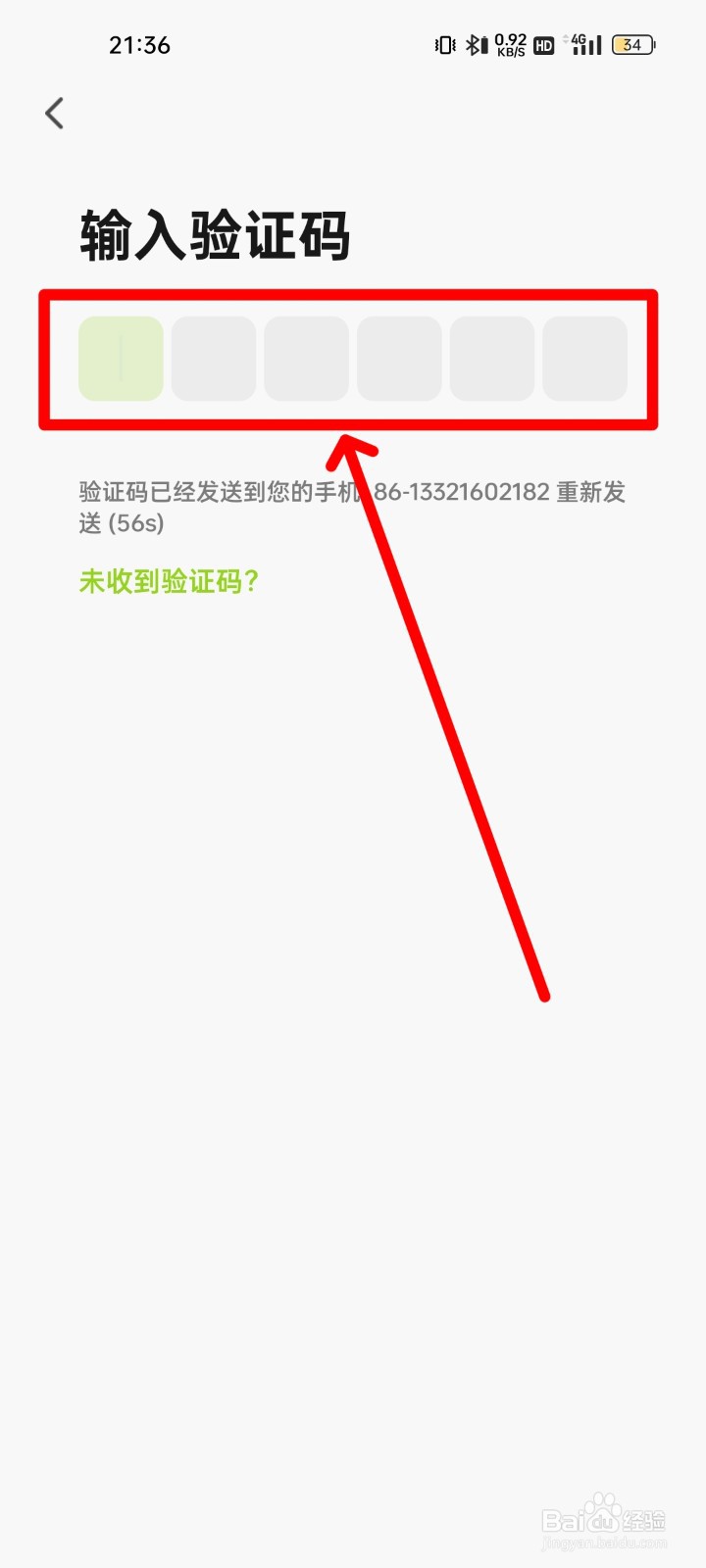Screen dimensions: 706x1568
Task: Select the fourth verification code box
Action: tap(399, 359)
